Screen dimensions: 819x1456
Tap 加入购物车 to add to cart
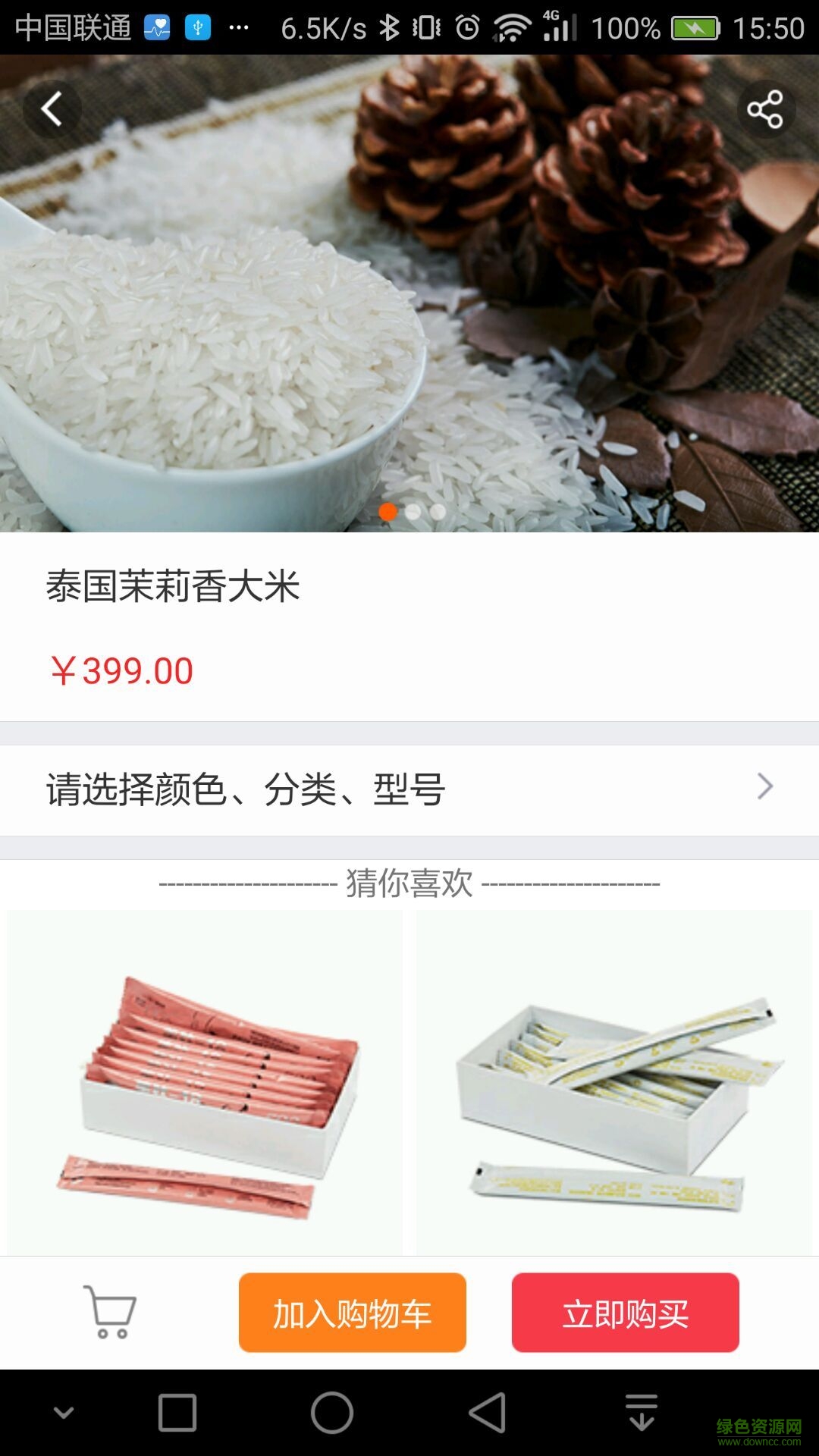coord(353,1313)
